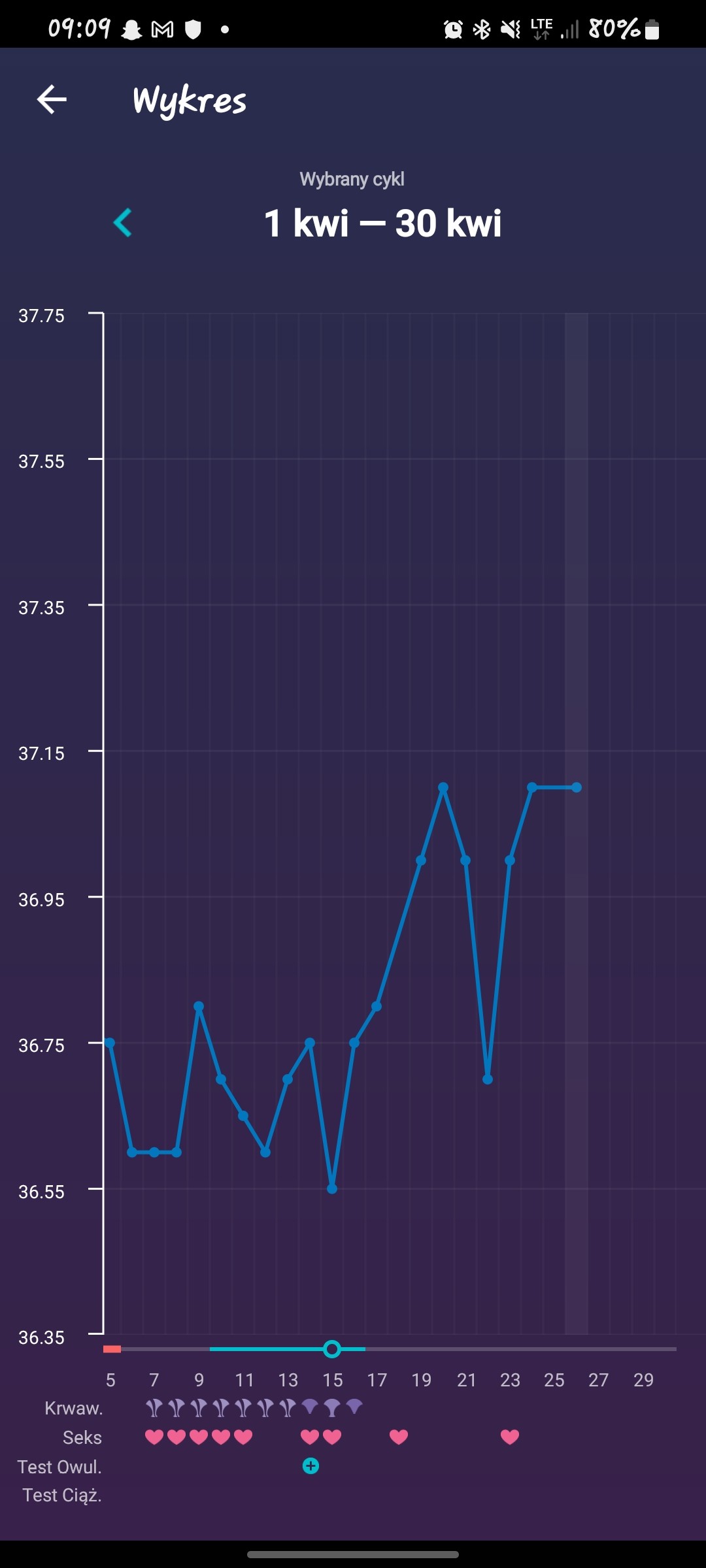The image size is (706, 1568).
Task: Show the previous cycle with the teal chevron
Action: pyautogui.click(x=123, y=223)
